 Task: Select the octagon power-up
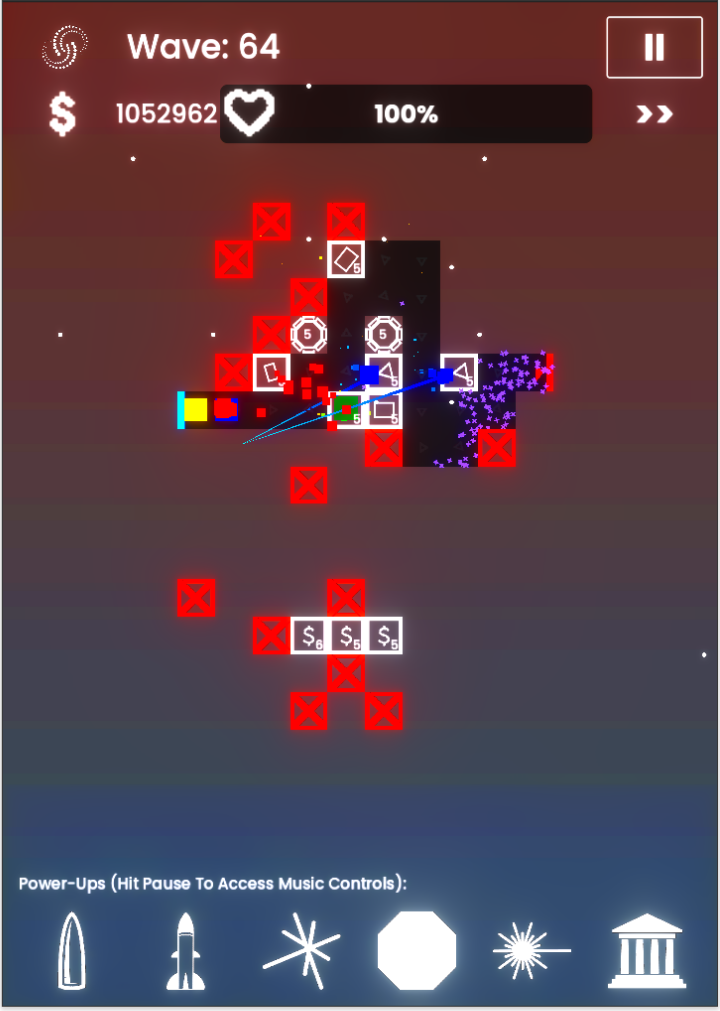point(416,951)
